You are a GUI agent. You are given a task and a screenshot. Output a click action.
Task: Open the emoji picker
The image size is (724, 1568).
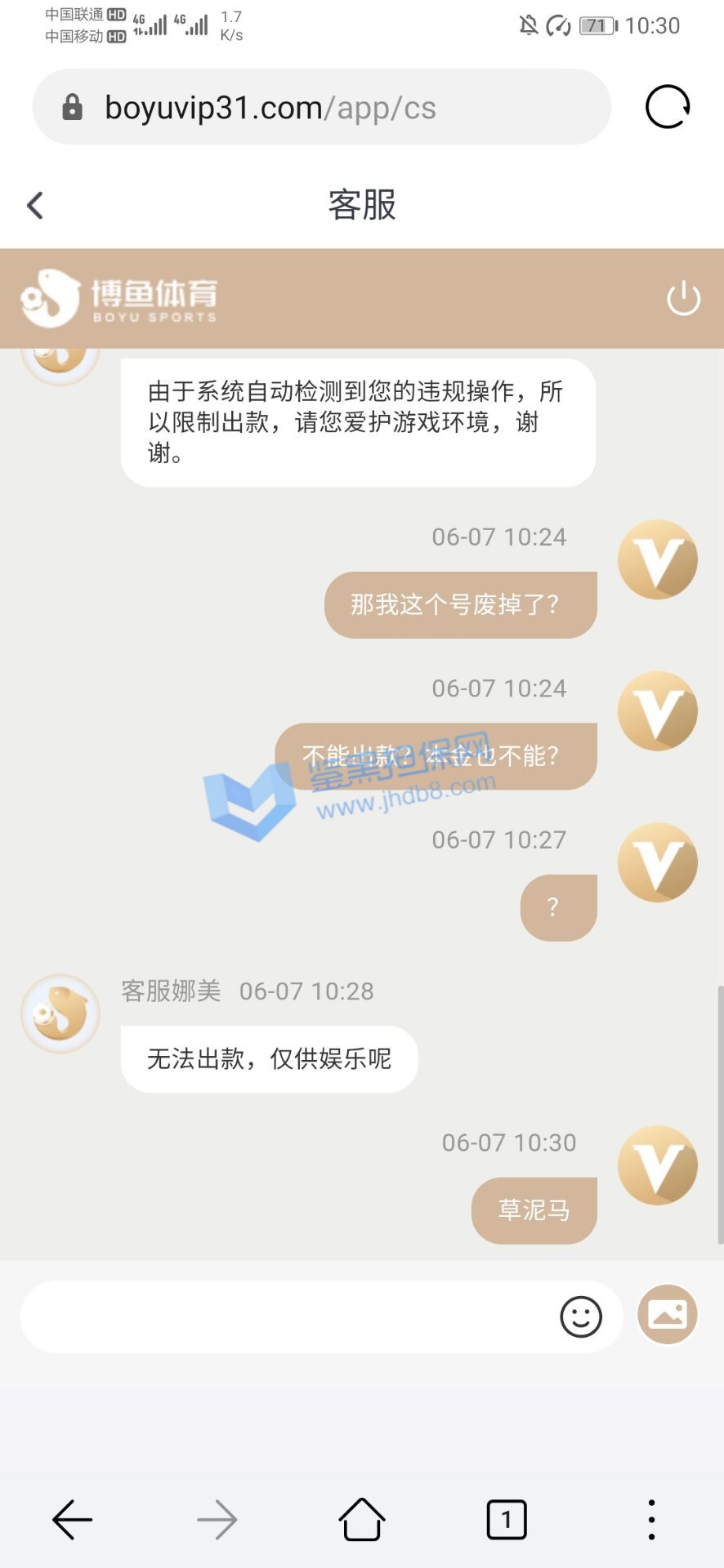pos(581,1316)
